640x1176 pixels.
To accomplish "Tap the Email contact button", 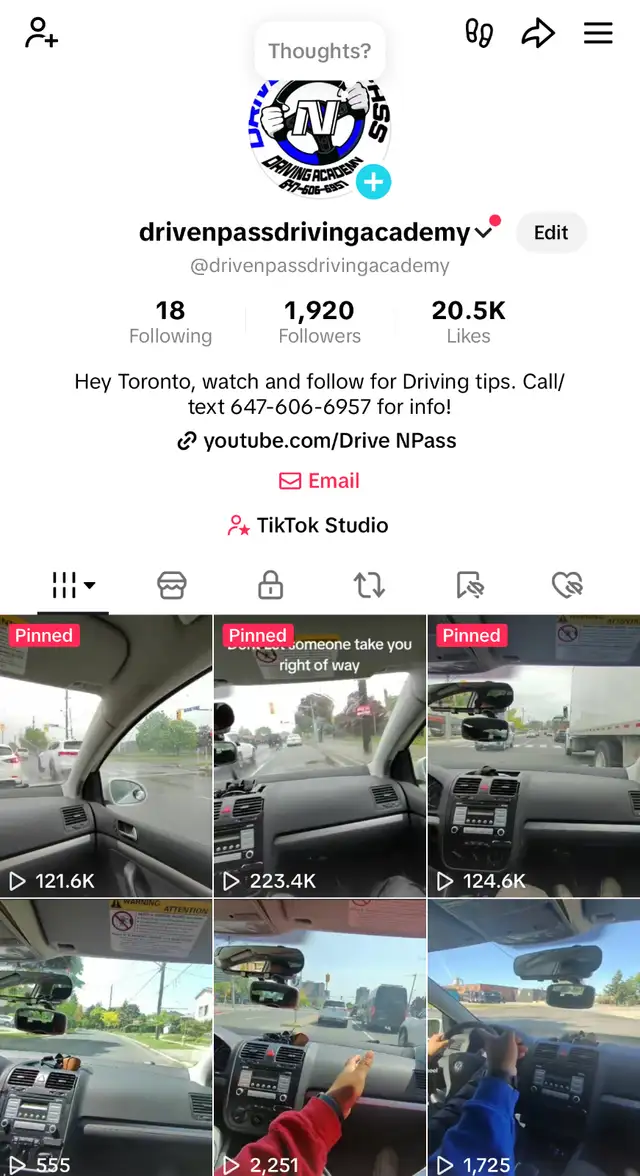I will pos(320,481).
